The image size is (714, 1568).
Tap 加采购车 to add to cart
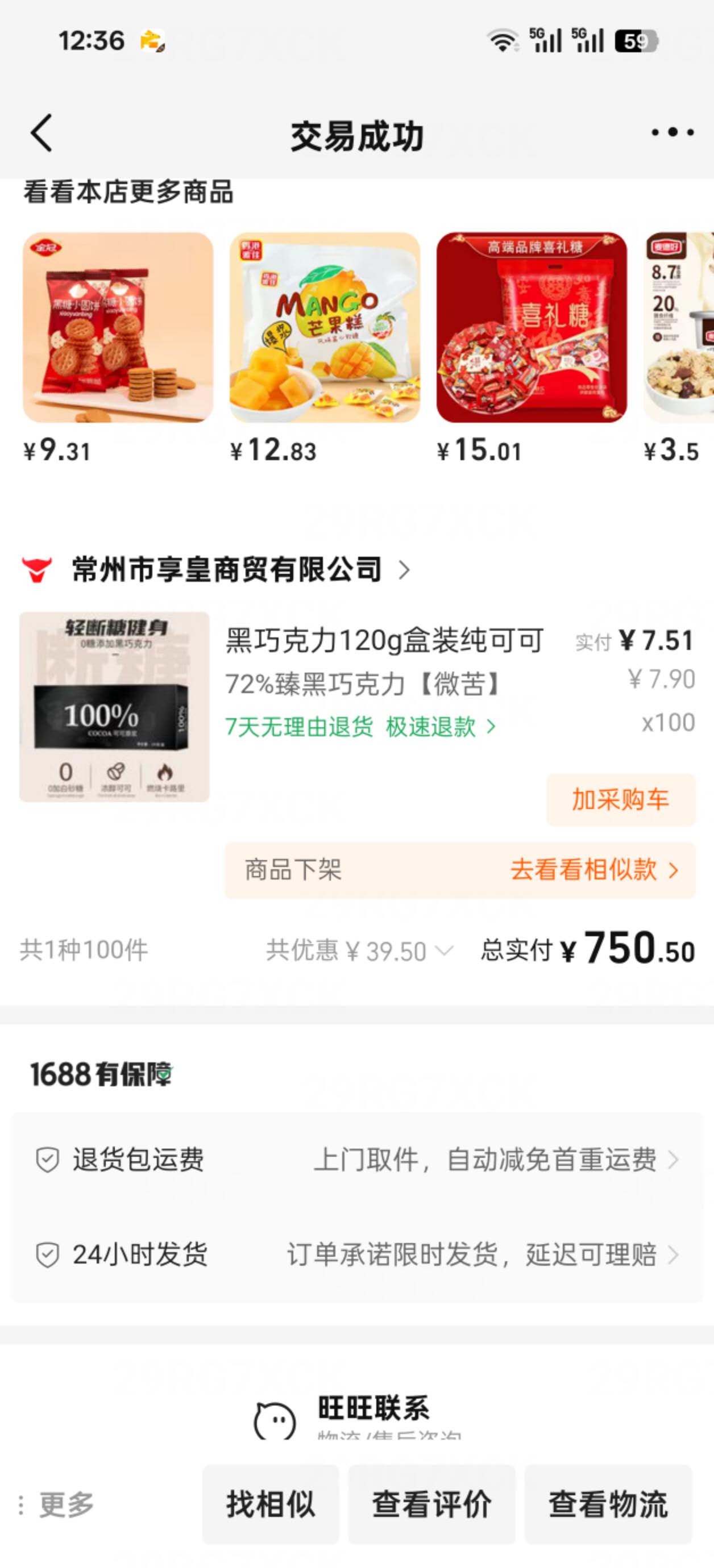pyautogui.click(x=620, y=800)
